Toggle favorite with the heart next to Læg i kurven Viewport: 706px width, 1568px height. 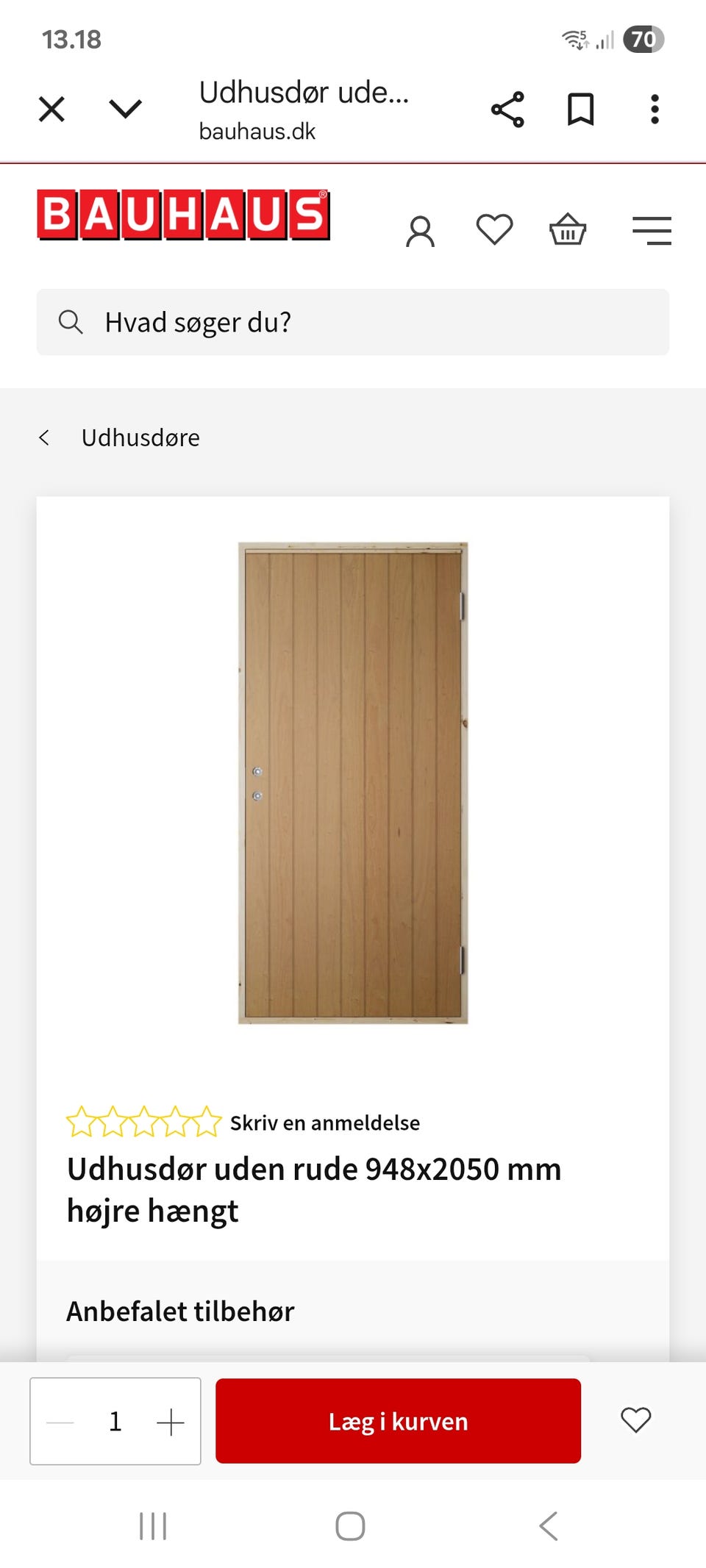click(x=635, y=1421)
